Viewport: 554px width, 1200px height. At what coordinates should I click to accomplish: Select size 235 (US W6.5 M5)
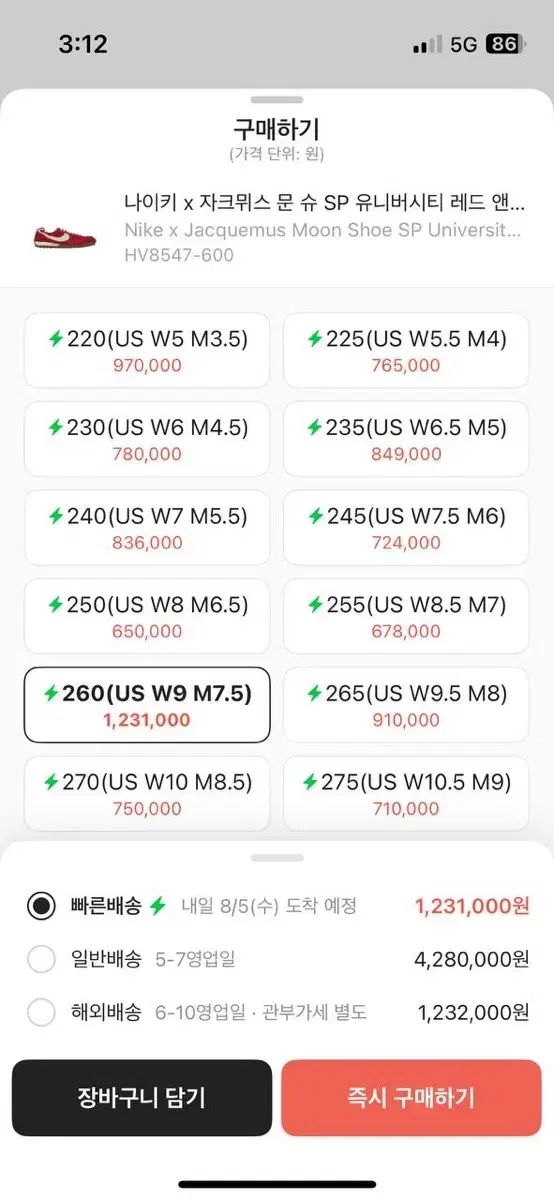click(x=406, y=439)
